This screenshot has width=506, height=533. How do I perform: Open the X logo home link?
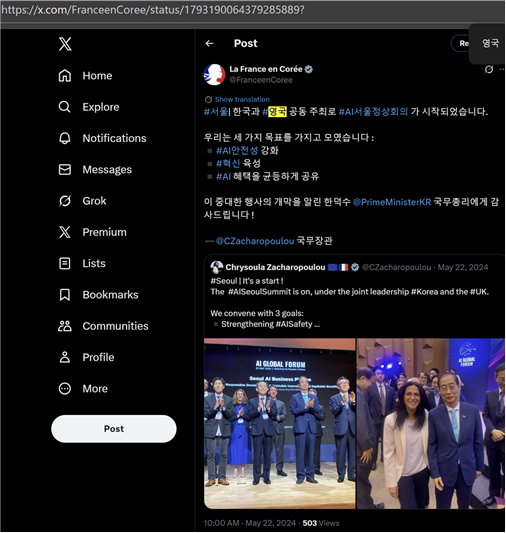(65, 44)
